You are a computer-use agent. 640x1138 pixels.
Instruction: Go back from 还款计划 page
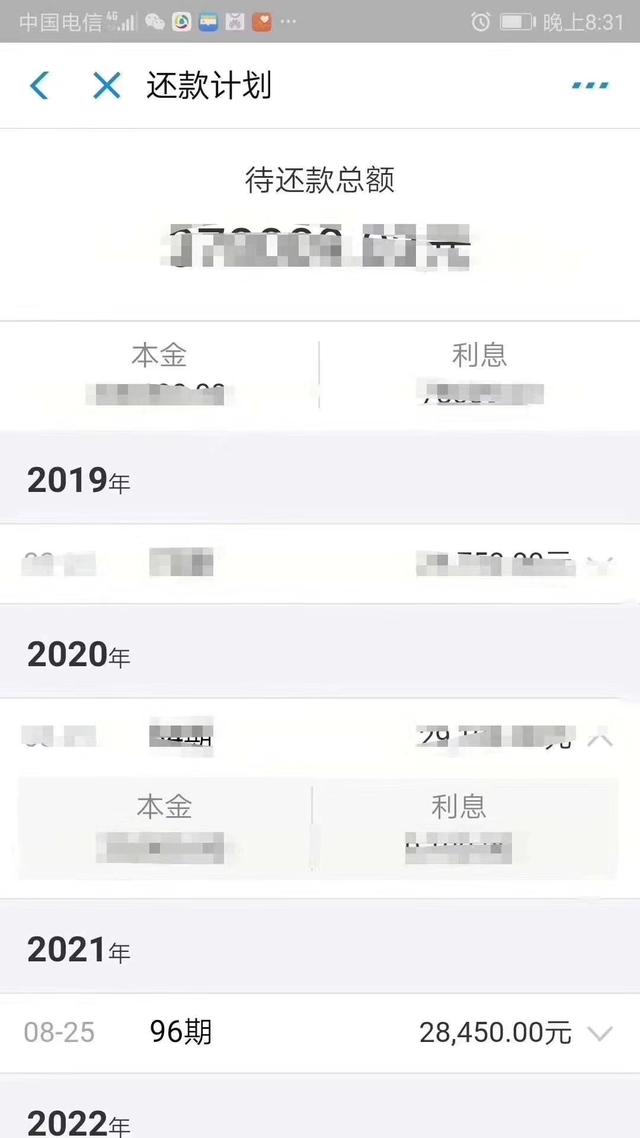[40, 86]
